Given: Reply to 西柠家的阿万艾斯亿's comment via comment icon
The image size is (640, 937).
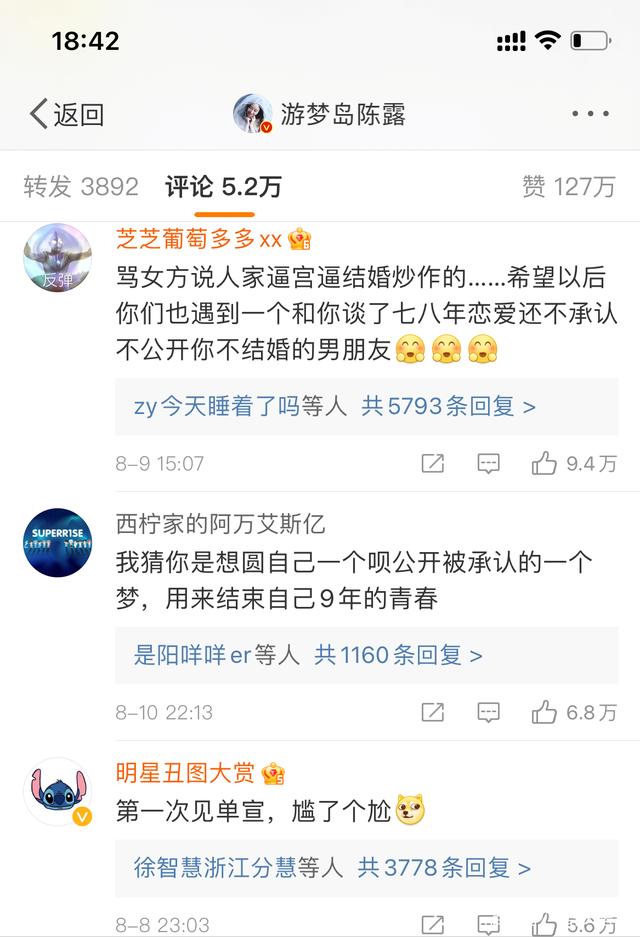Looking at the screenshot, I should coord(488,712).
